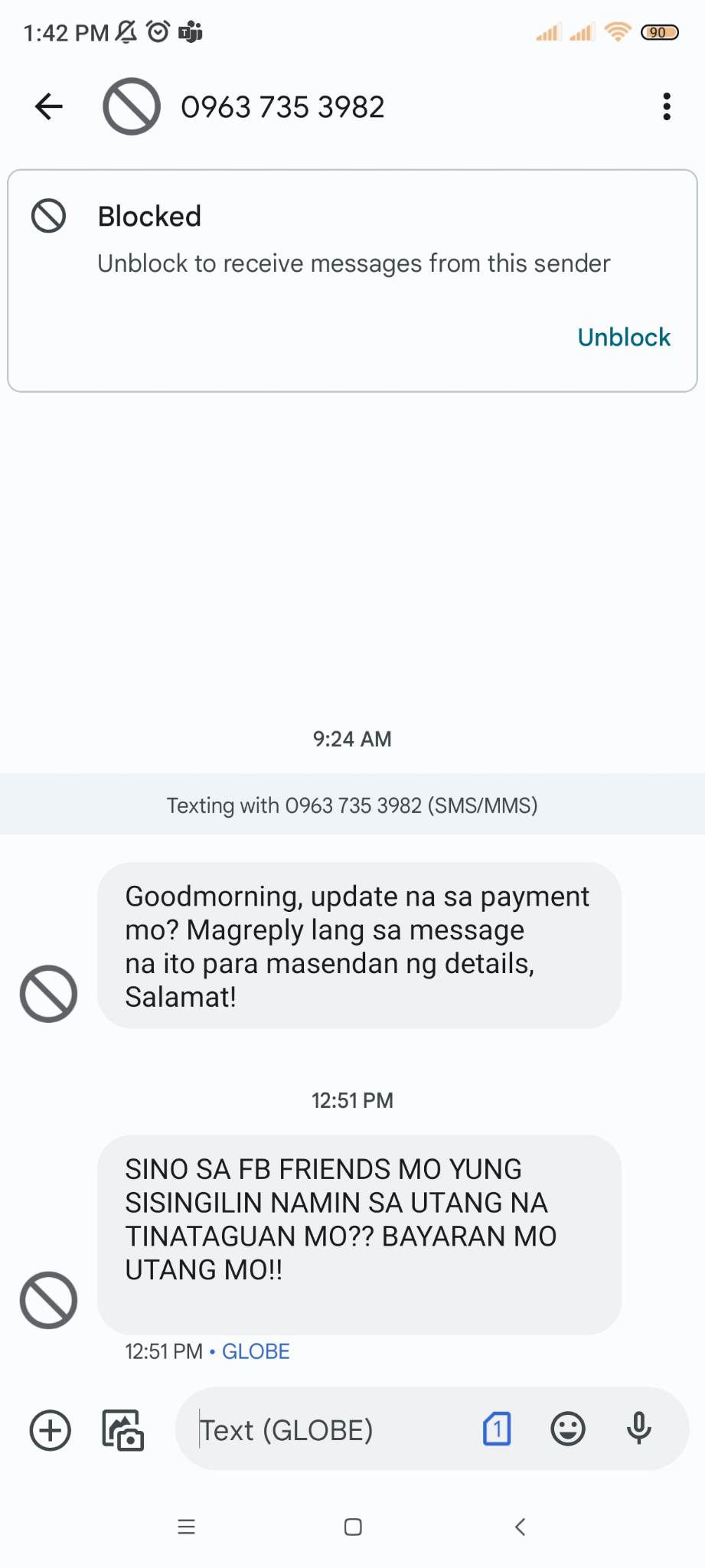The width and height of the screenshot is (705, 1568).
Task: Unblock this sender
Action: (623, 338)
